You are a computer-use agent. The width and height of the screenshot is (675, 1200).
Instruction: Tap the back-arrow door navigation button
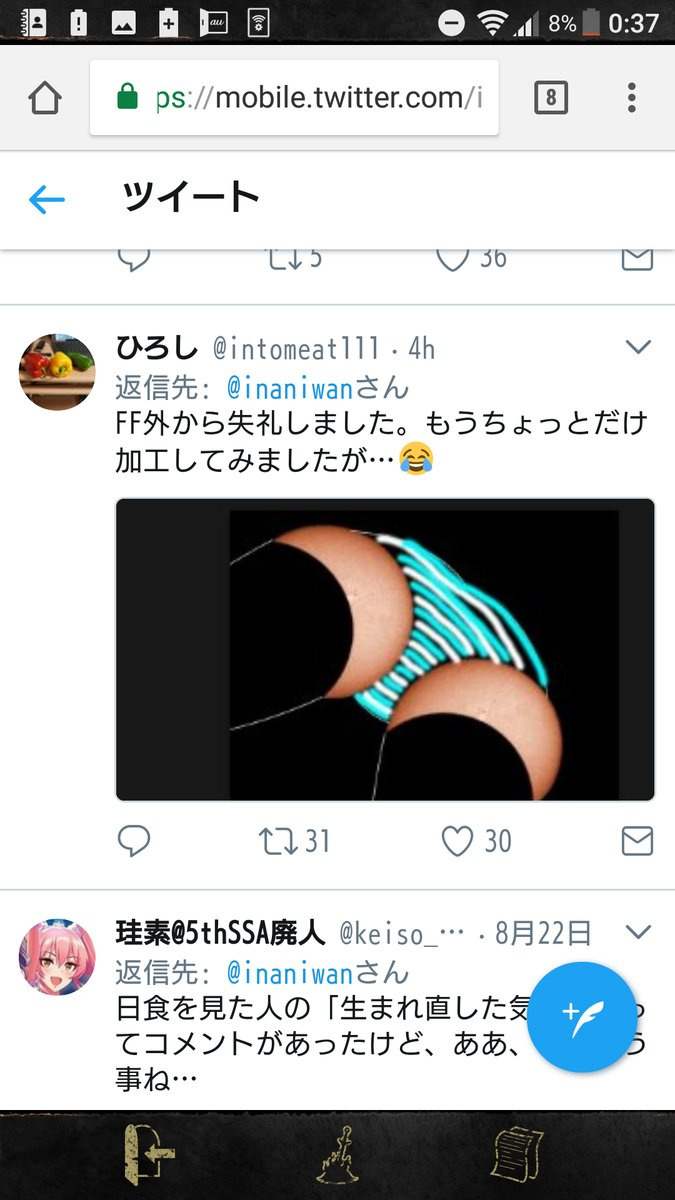tap(148, 1157)
